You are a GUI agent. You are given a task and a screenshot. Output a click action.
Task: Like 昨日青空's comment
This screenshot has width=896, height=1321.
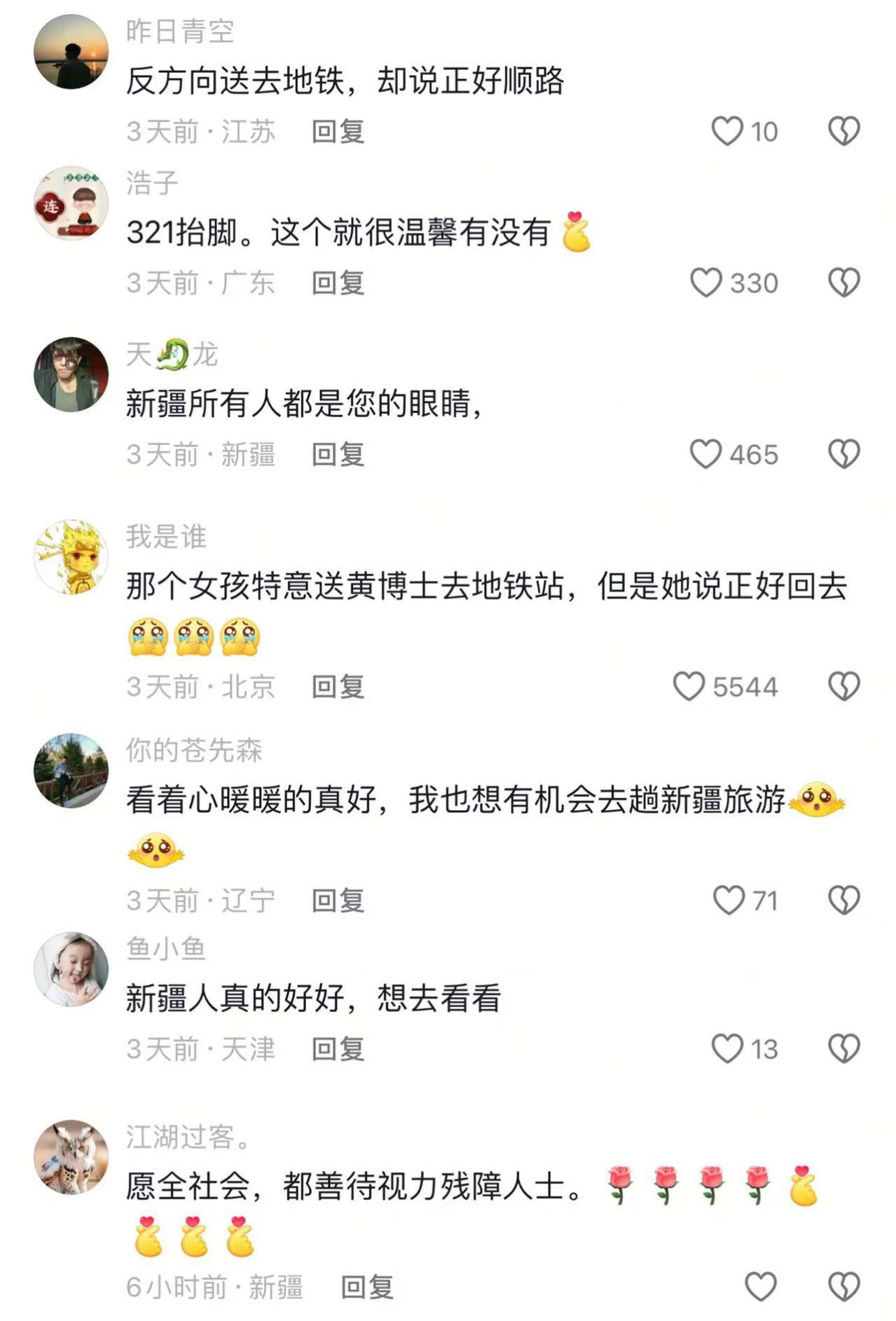coord(727,131)
